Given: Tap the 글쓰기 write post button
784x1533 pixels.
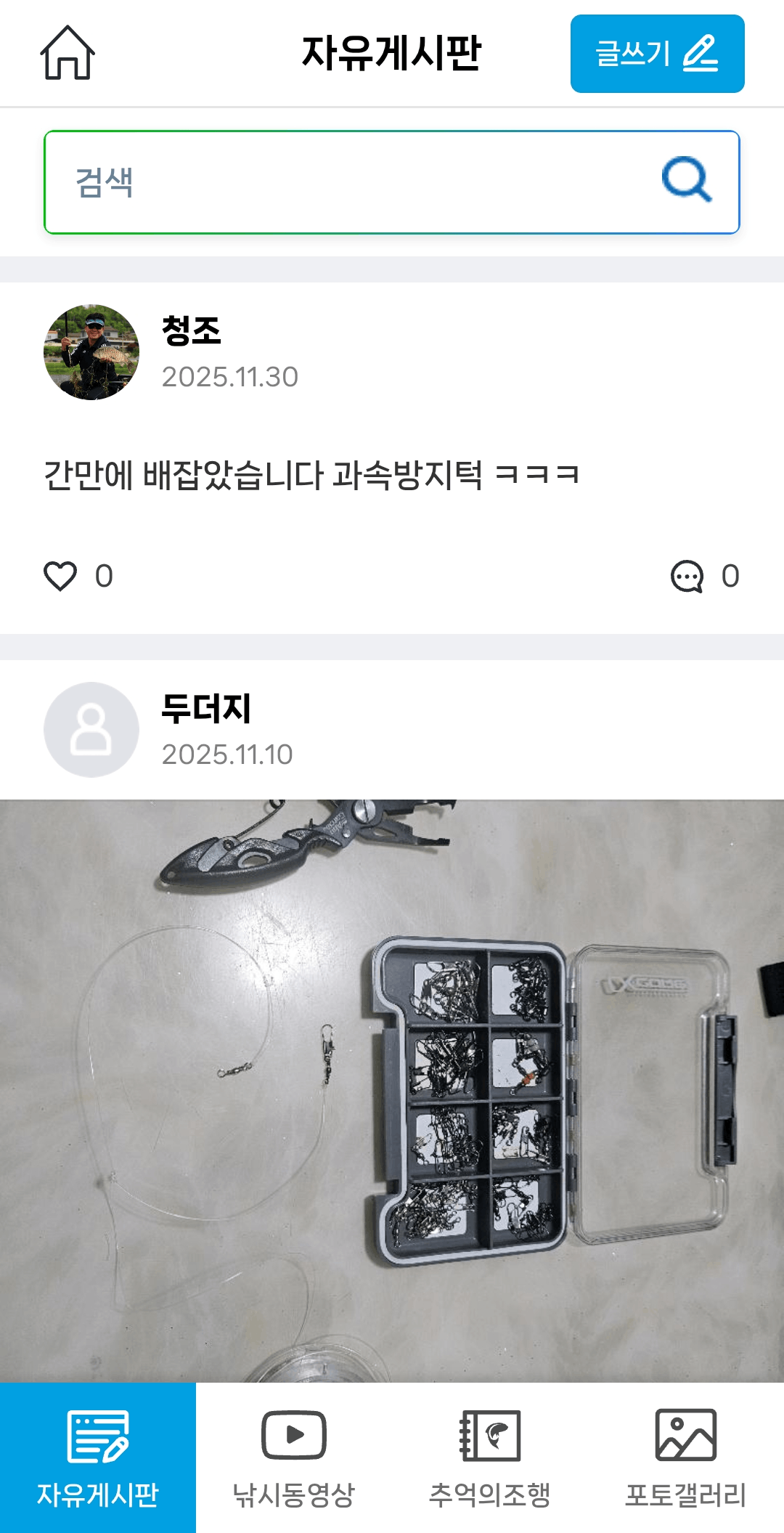Looking at the screenshot, I should point(657,54).
